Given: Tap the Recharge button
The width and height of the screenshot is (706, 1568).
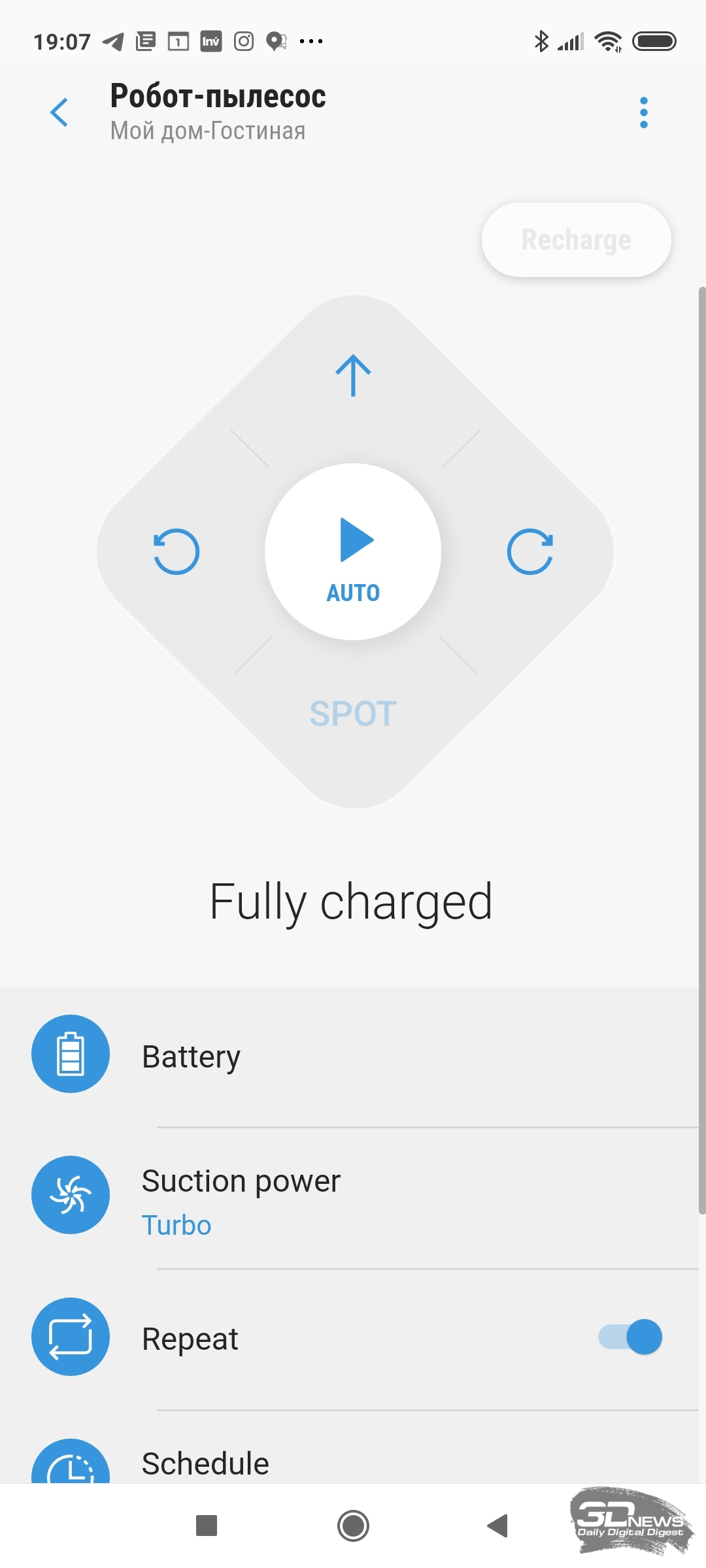Looking at the screenshot, I should tap(576, 240).
